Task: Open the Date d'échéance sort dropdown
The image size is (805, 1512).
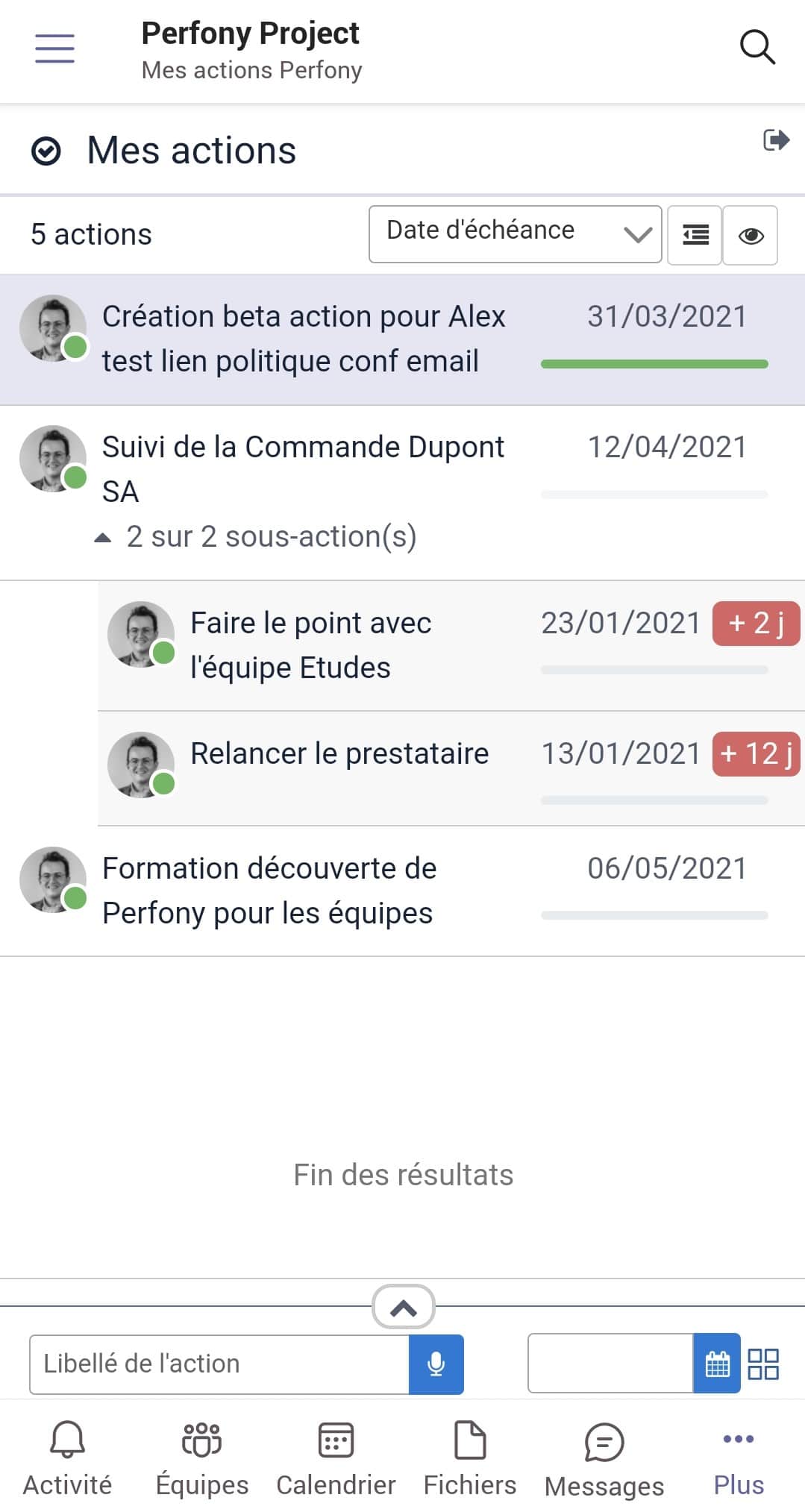Action: pos(515,234)
